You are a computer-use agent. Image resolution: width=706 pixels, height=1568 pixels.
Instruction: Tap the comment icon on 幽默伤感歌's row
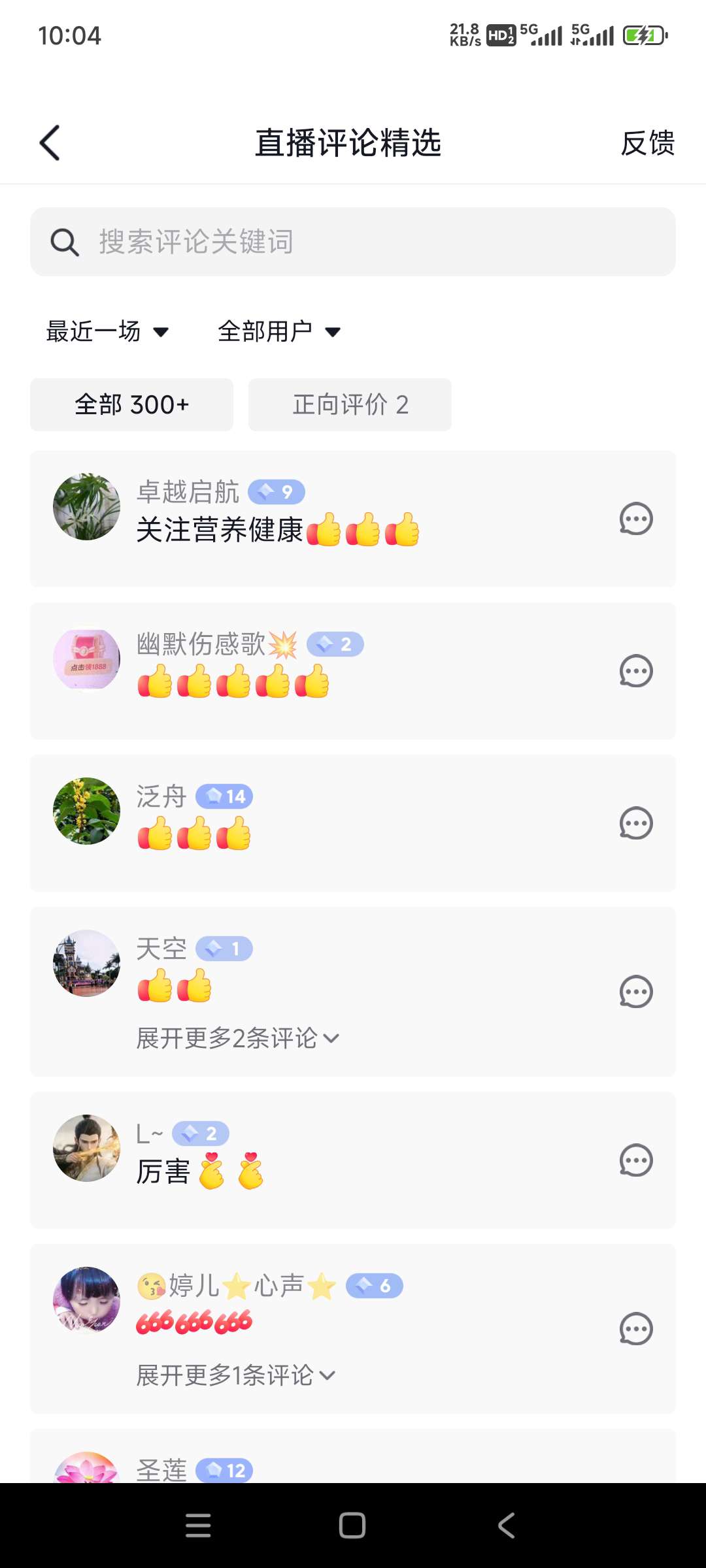pos(636,671)
